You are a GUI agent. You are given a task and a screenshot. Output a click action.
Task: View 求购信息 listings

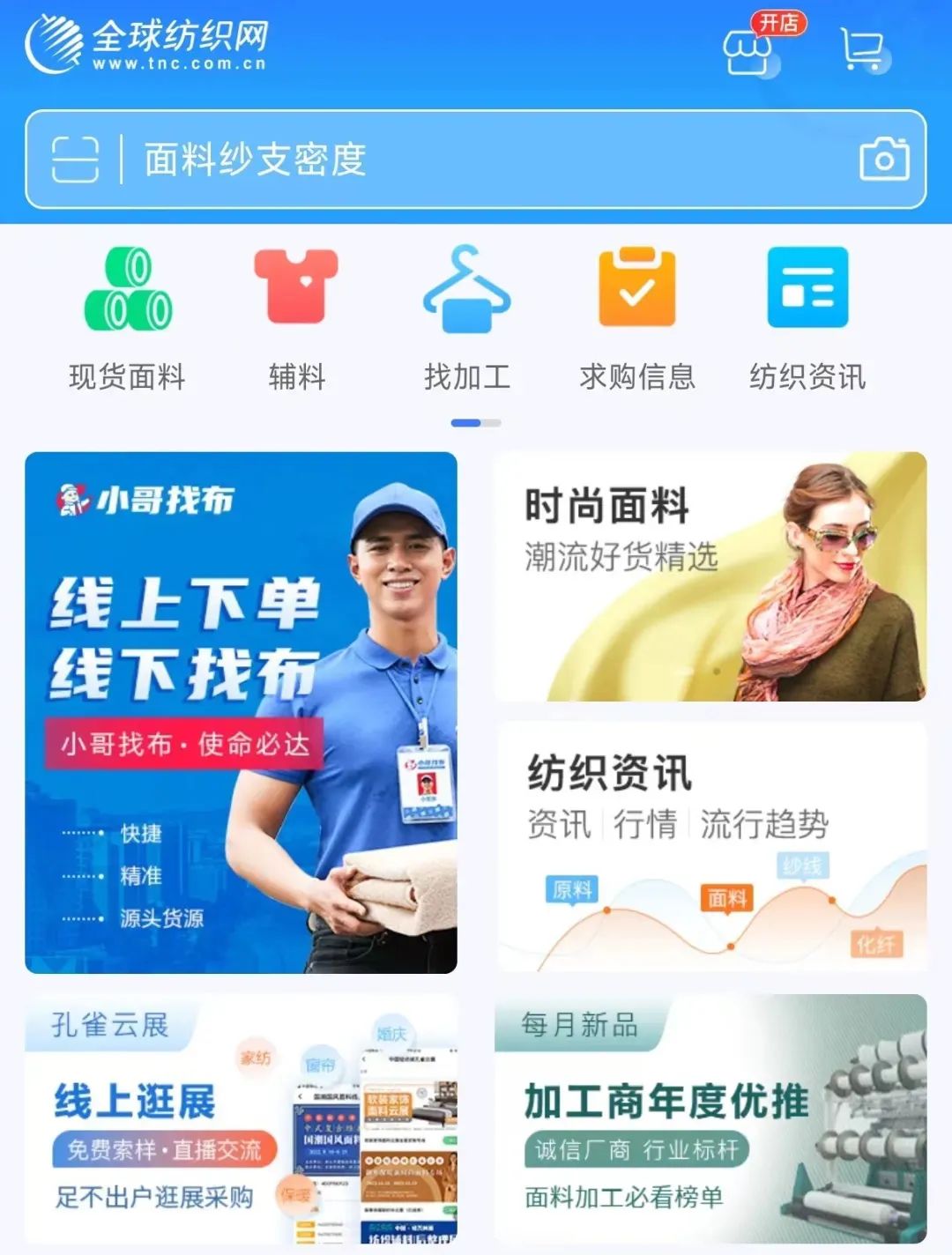point(637,317)
